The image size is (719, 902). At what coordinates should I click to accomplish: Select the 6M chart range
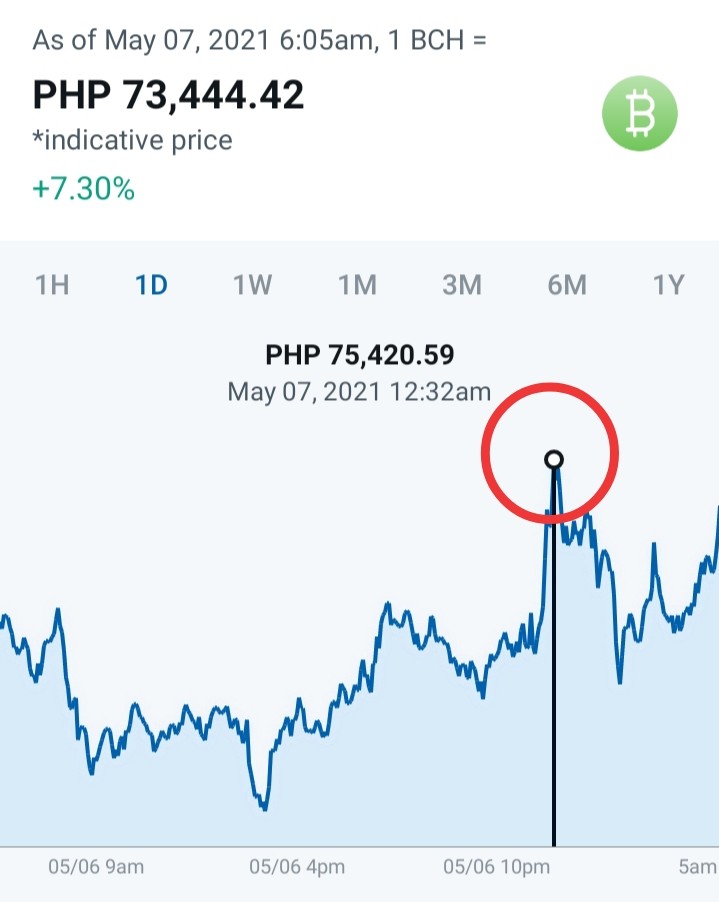pyautogui.click(x=567, y=285)
